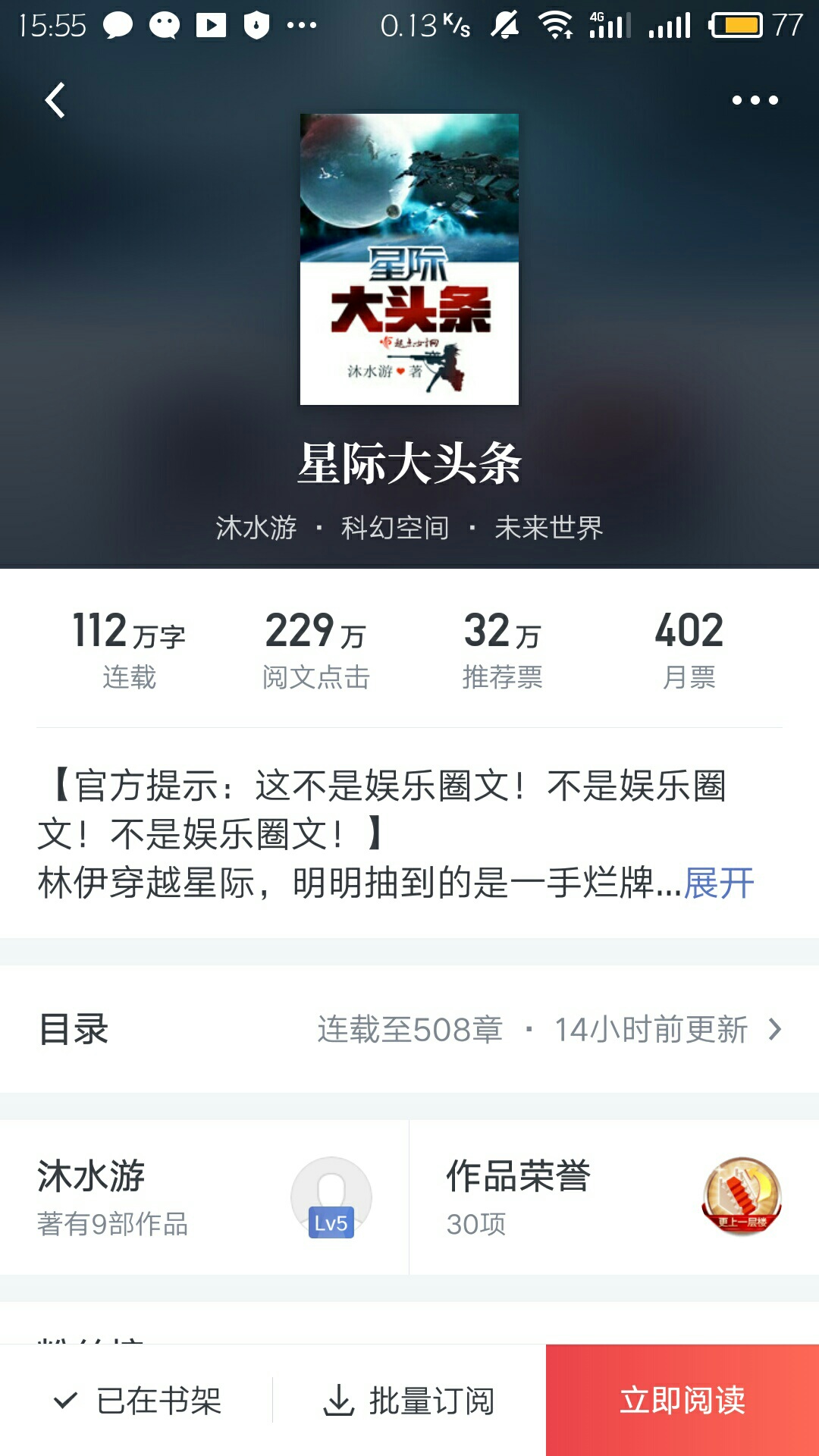Open author 沐水游 link under title
Screen dimensions: 819x1456
(x=256, y=528)
